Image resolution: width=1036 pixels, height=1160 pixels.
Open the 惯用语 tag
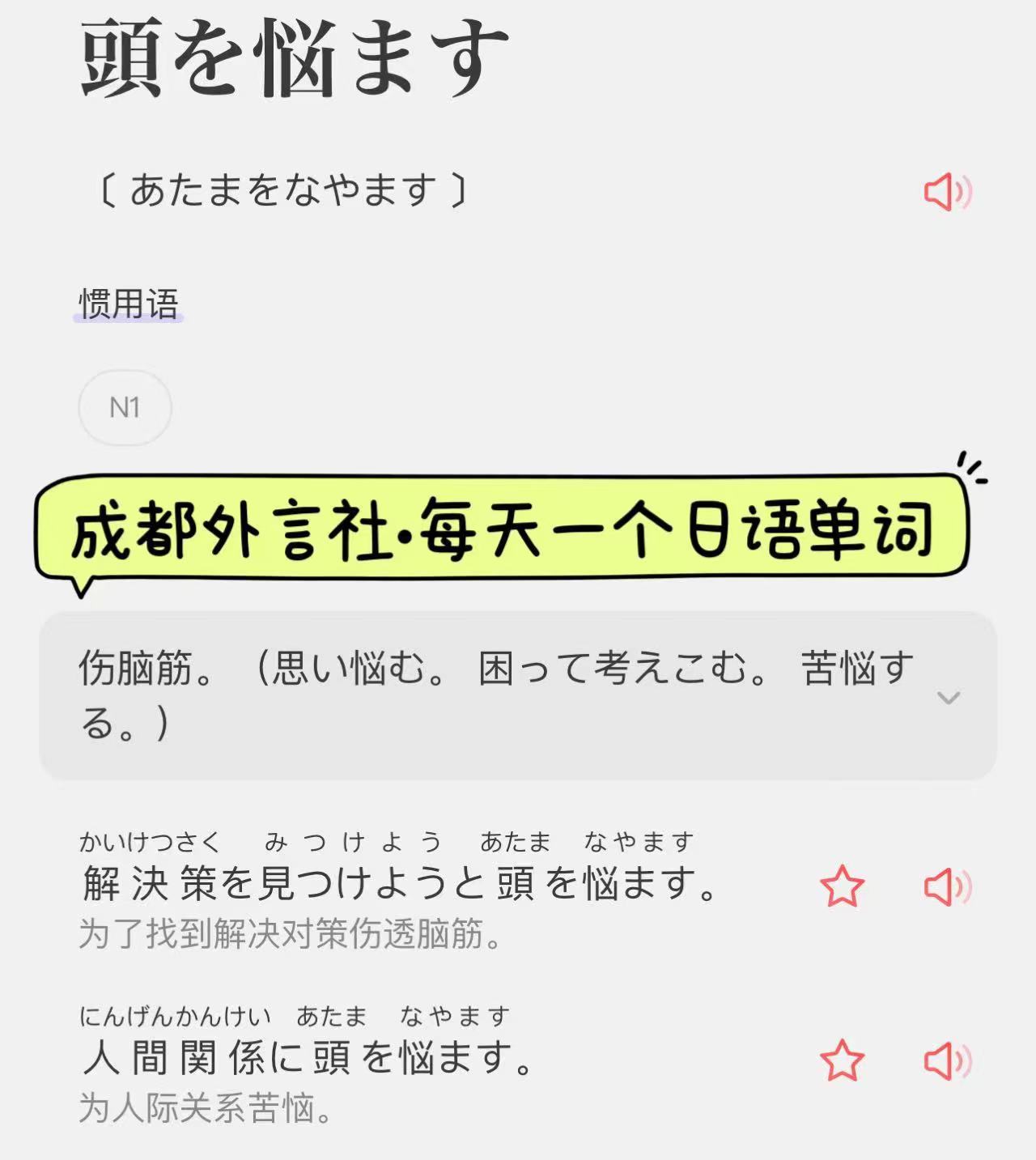pos(129,304)
